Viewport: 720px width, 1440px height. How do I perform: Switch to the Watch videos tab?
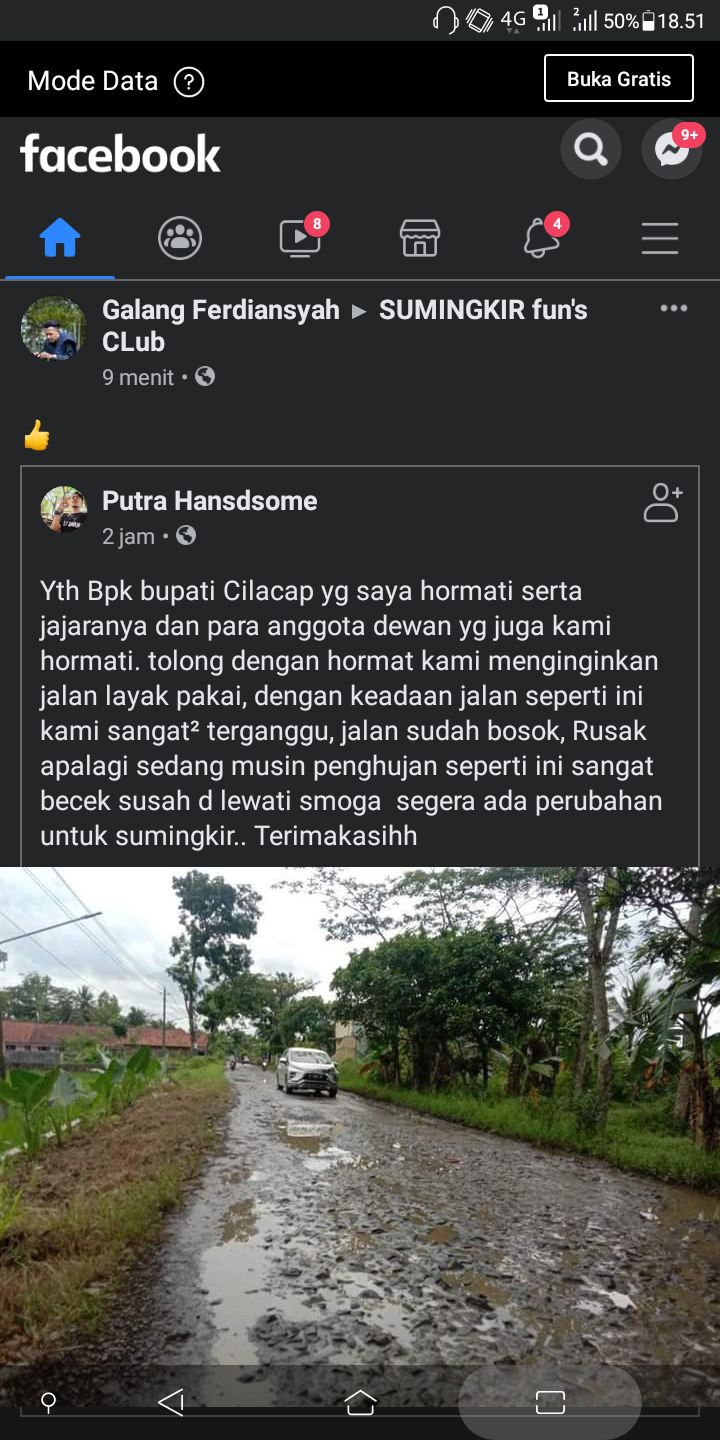(x=299, y=238)
